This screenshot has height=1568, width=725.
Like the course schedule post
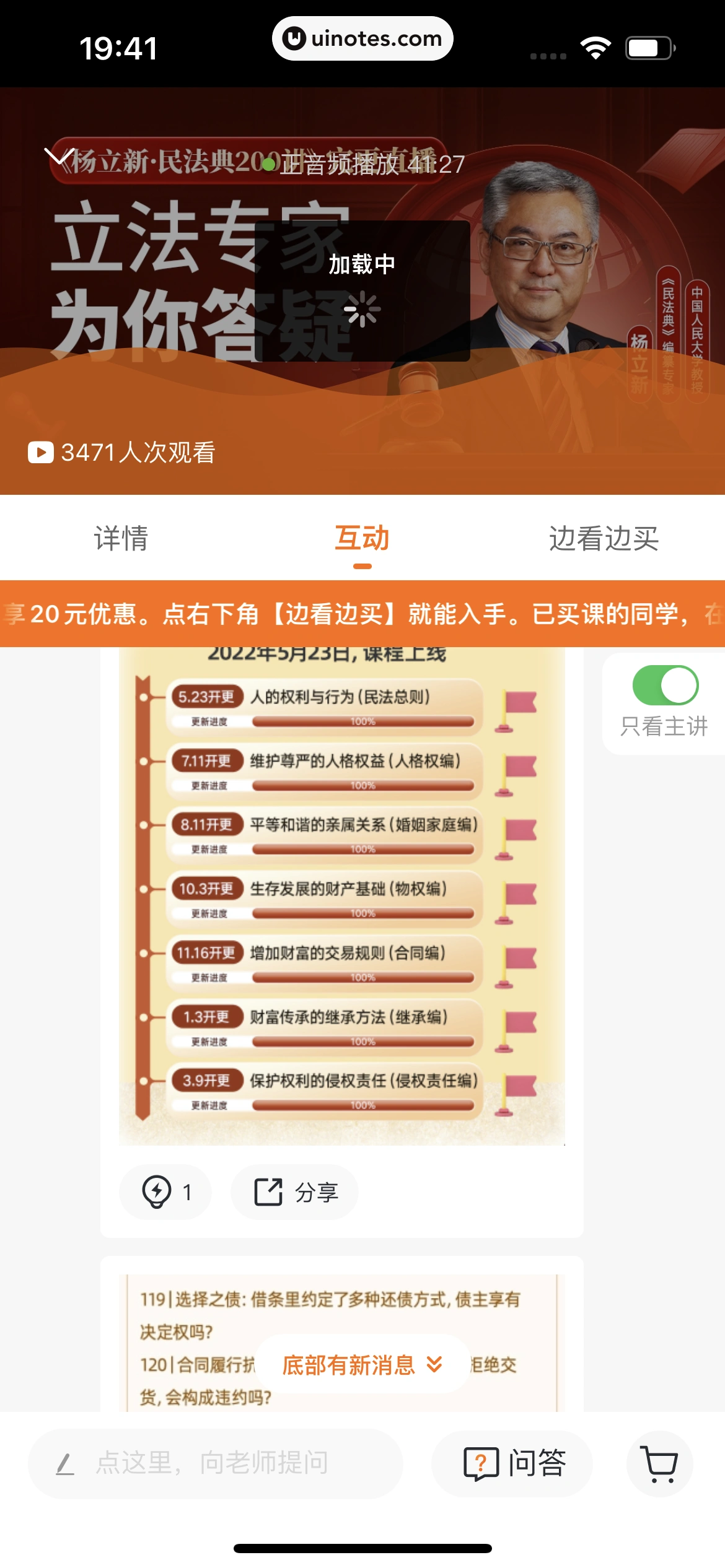(x=165, y=1191)
